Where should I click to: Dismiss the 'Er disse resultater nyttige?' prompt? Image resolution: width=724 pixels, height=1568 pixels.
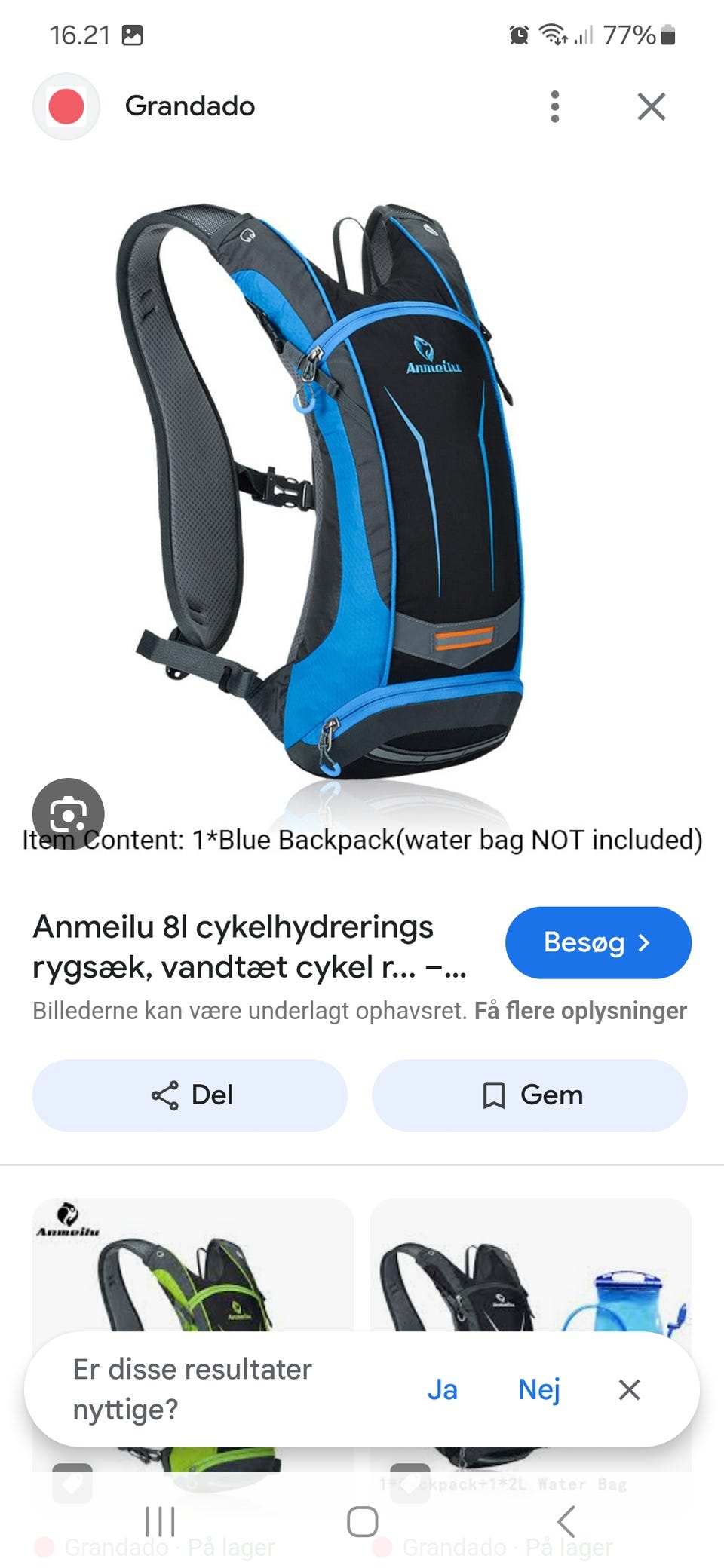coord(627,1389)
